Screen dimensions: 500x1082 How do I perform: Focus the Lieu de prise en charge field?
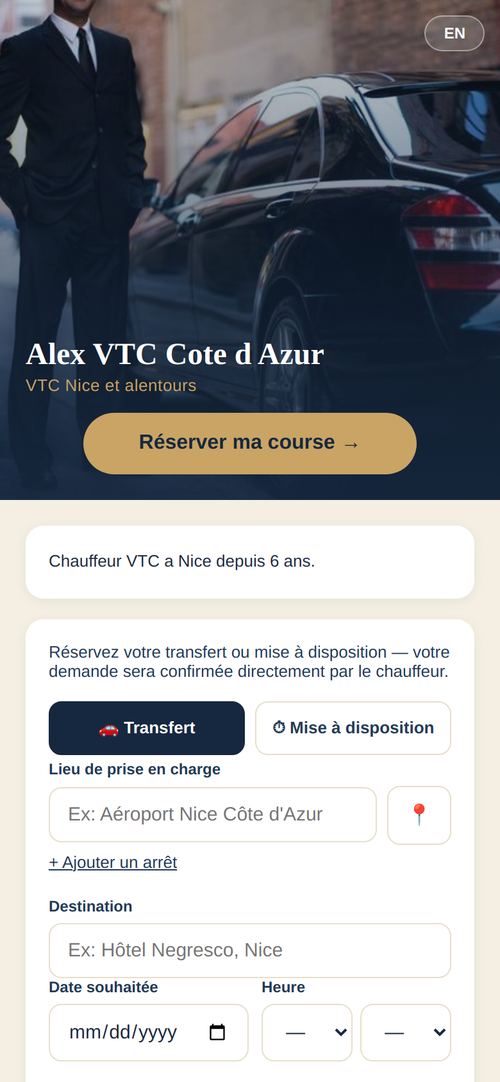pos(213,815)
